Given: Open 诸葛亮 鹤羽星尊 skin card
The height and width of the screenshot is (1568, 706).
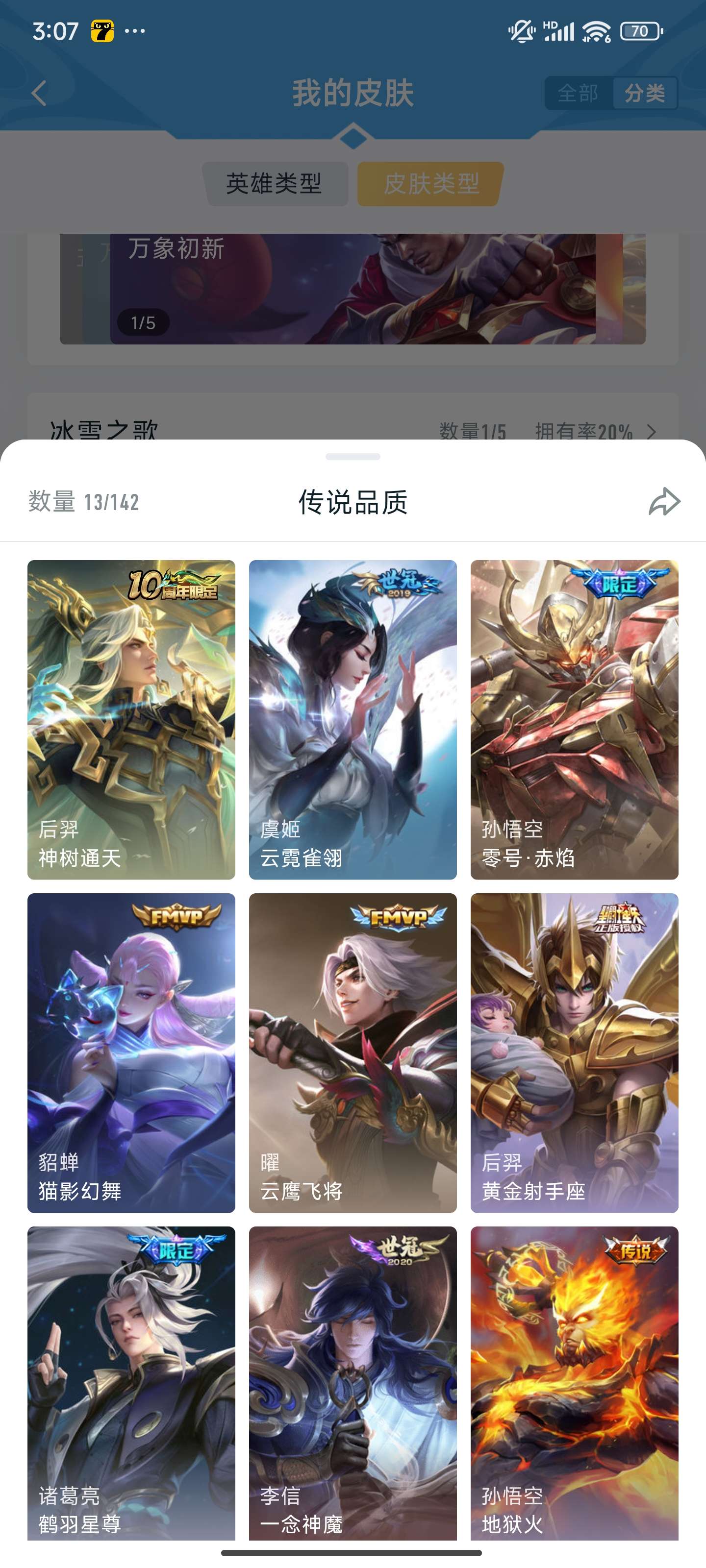Looking at the screenshot, I should pyautogui.click(x=131, y=1382).
